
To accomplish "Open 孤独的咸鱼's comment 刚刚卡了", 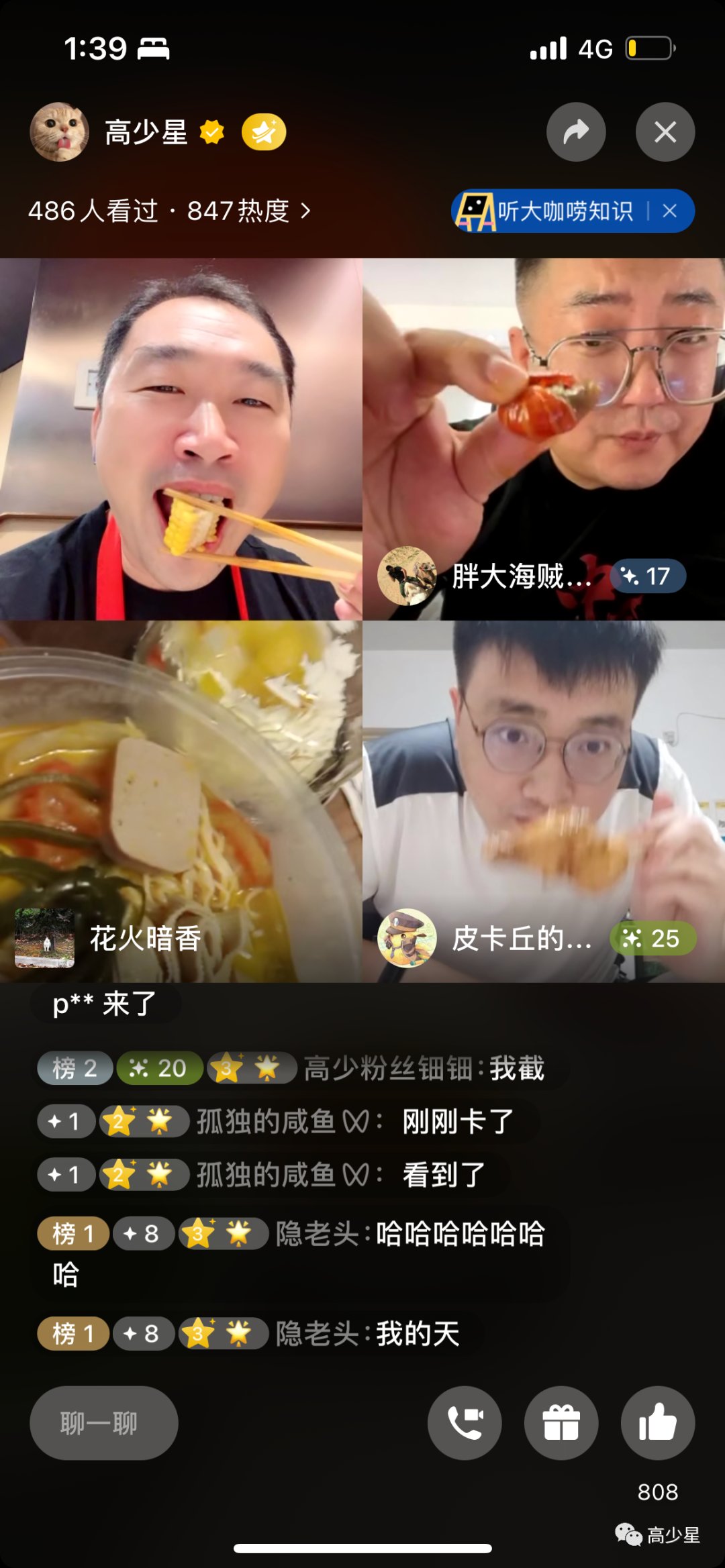I will [456, 1121].
